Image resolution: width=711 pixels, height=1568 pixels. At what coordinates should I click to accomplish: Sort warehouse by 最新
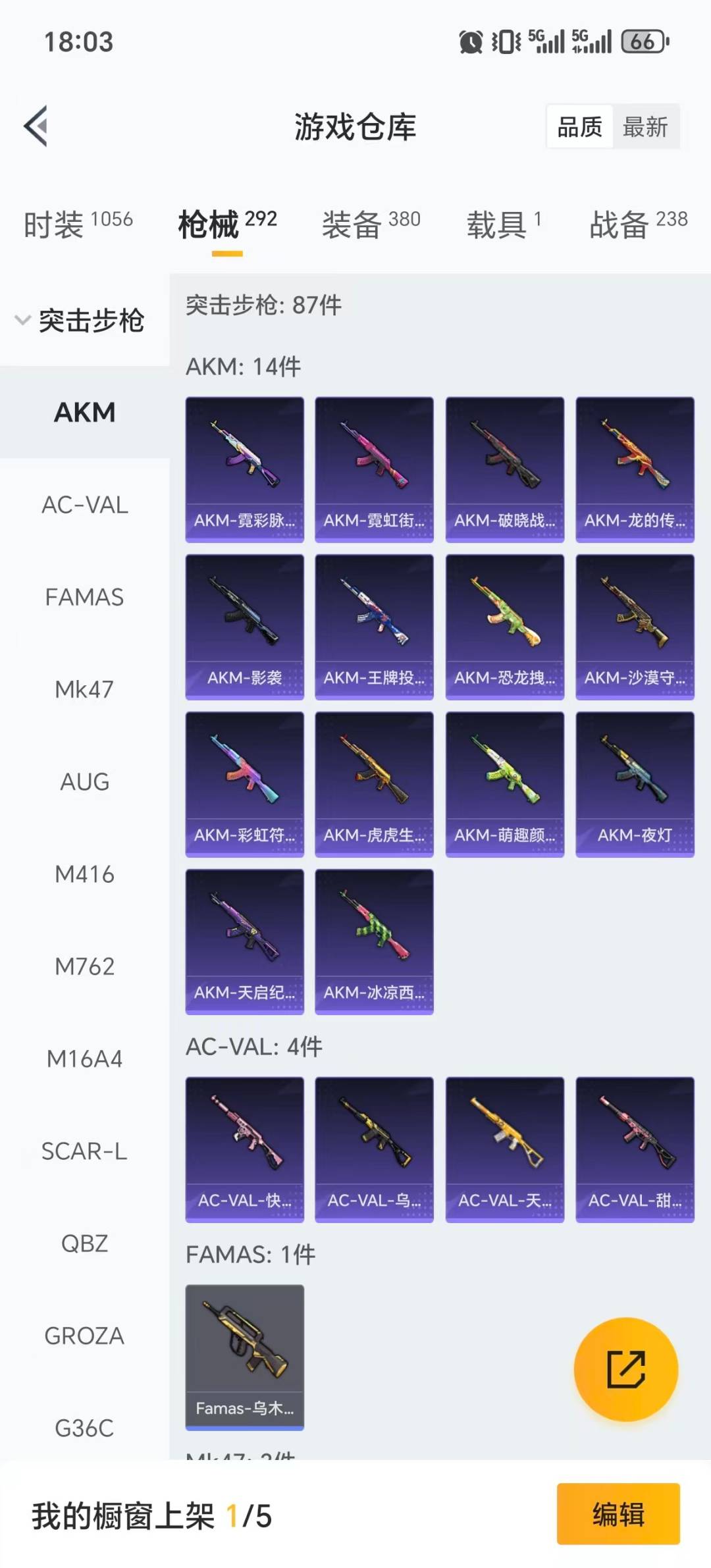[645, 126]
